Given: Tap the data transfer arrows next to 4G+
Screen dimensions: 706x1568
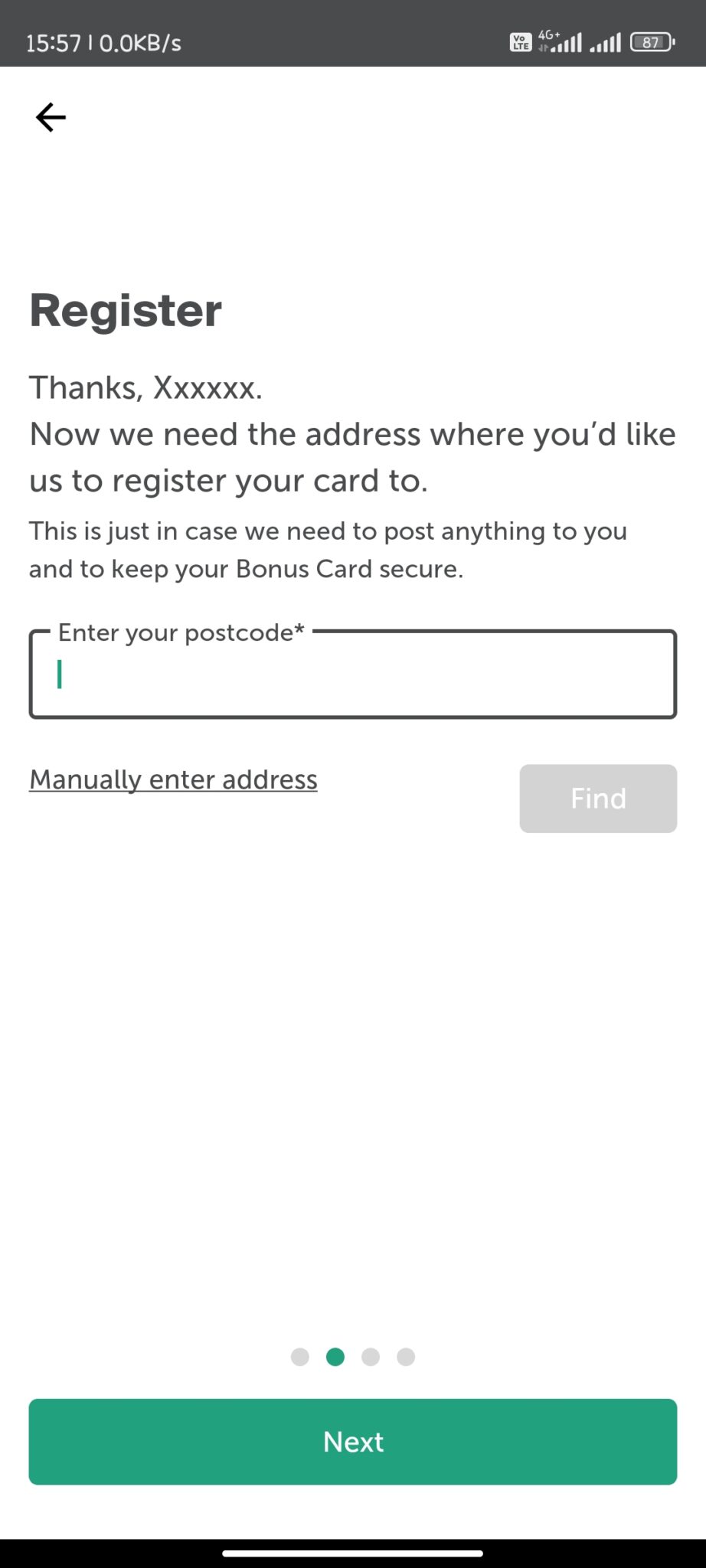Looking at the screenshot, I should coord(544,50).
